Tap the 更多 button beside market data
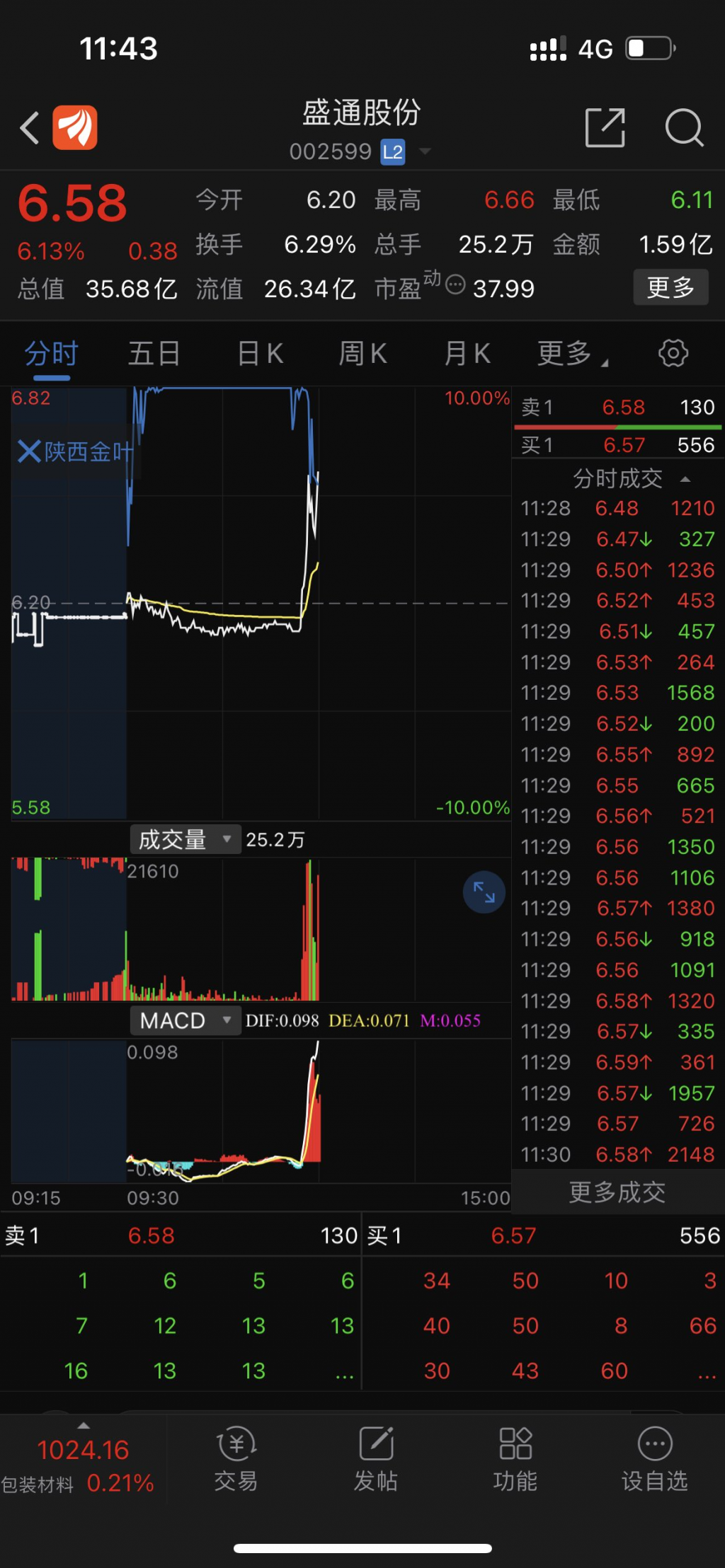Screen dimensions: 725x1568 click(670, 287)
